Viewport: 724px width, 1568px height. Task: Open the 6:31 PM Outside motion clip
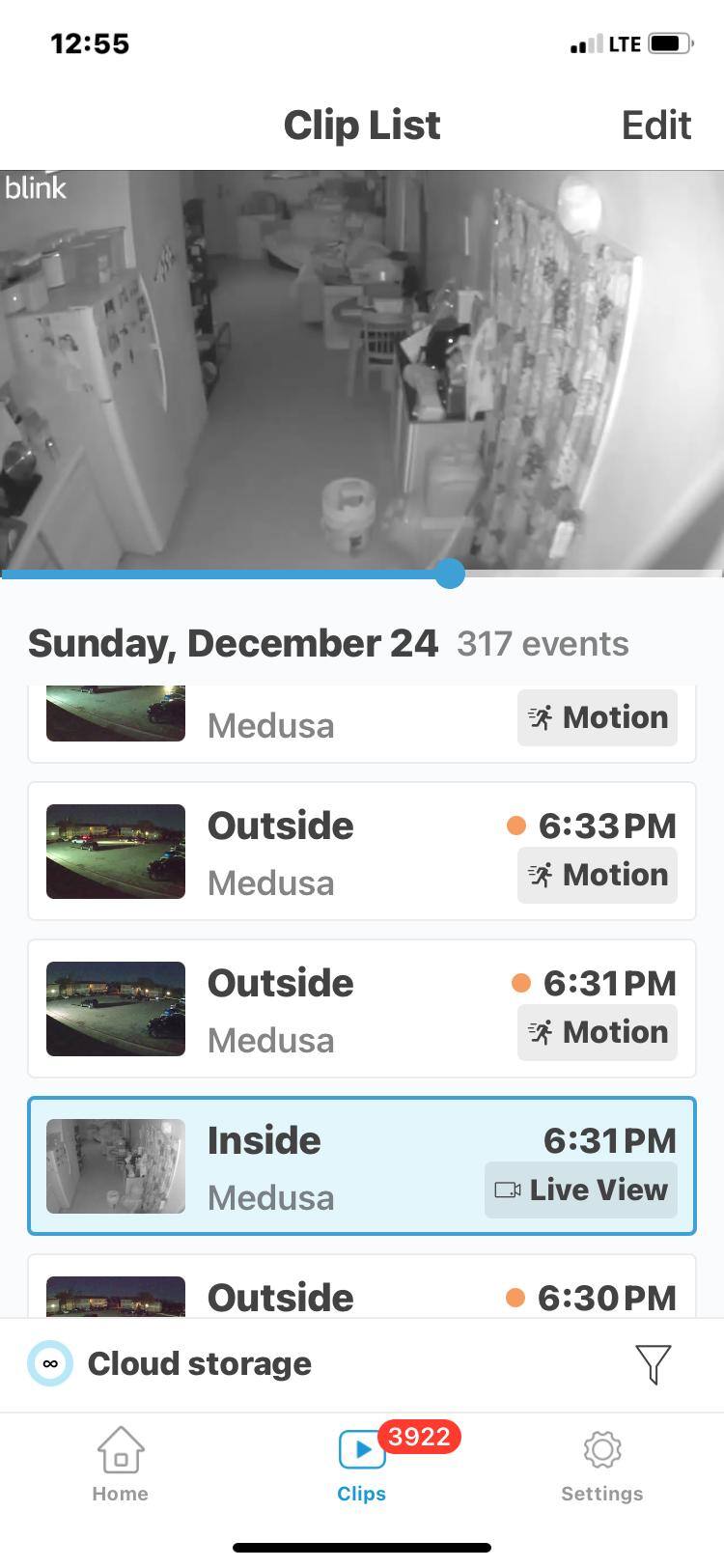coord(361,1009)
